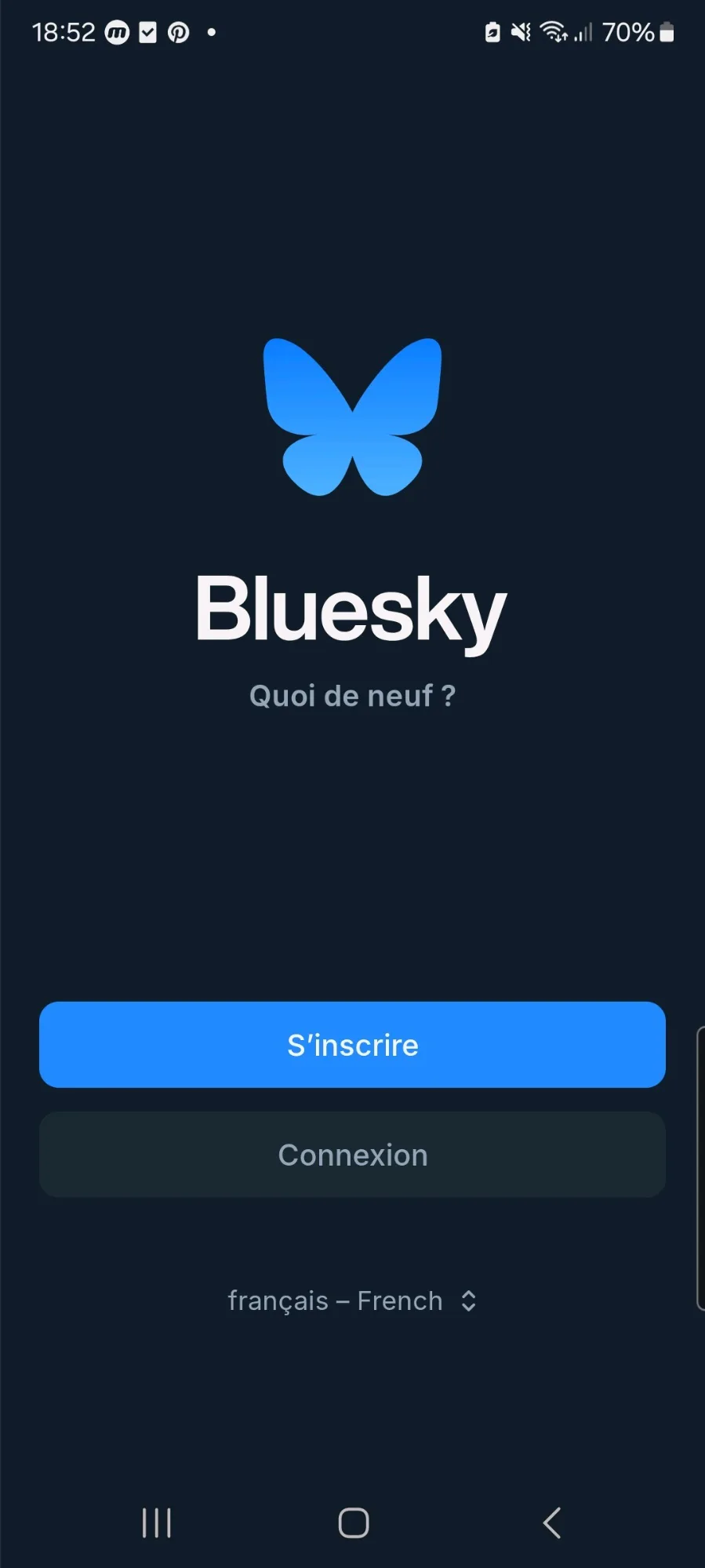
Task: Go back using the system back button
Action: (552, 1523)
